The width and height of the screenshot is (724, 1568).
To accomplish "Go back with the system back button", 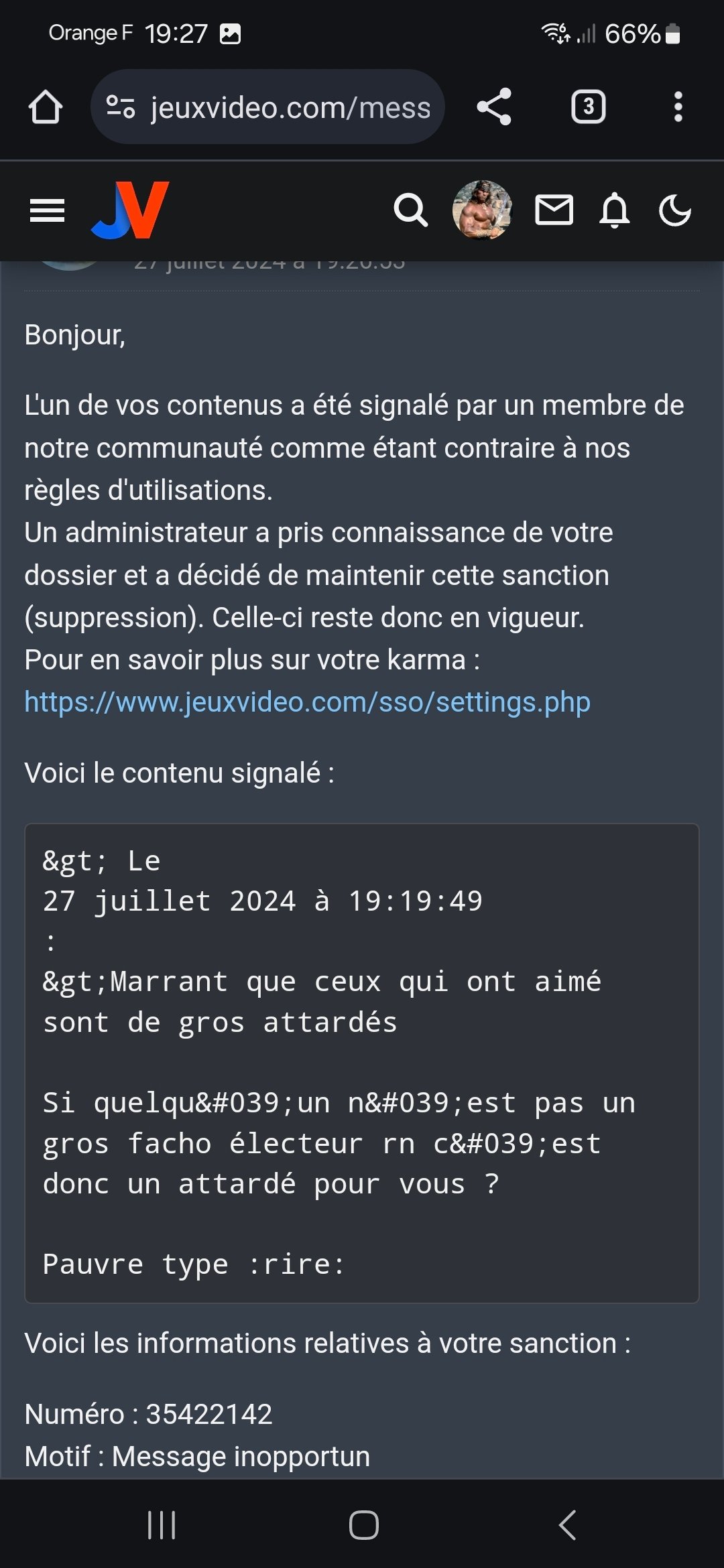I will (x=567, y=1525).
